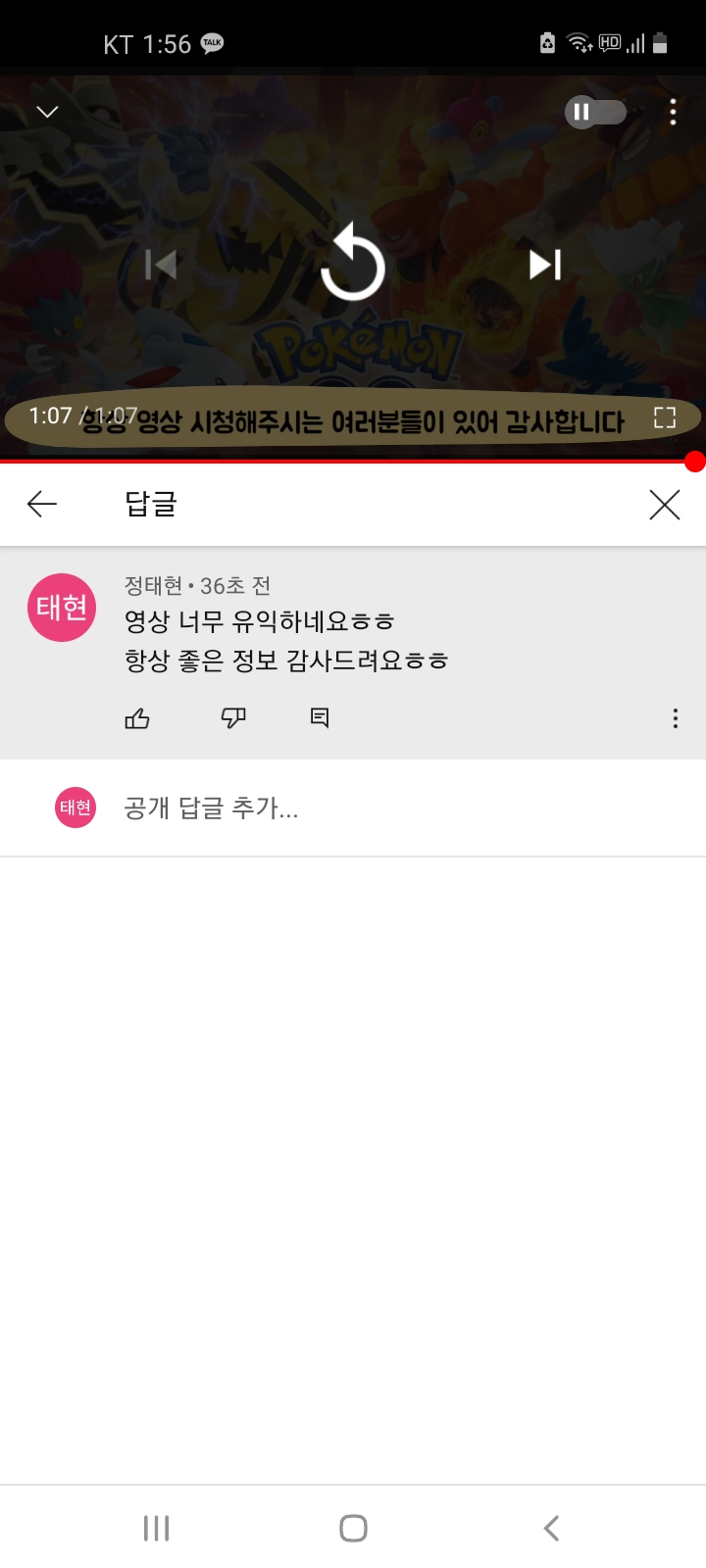This screenshot has height=1568, width=706.
Task: Enter fullscreen video mode
Action: tap(665, 417)
